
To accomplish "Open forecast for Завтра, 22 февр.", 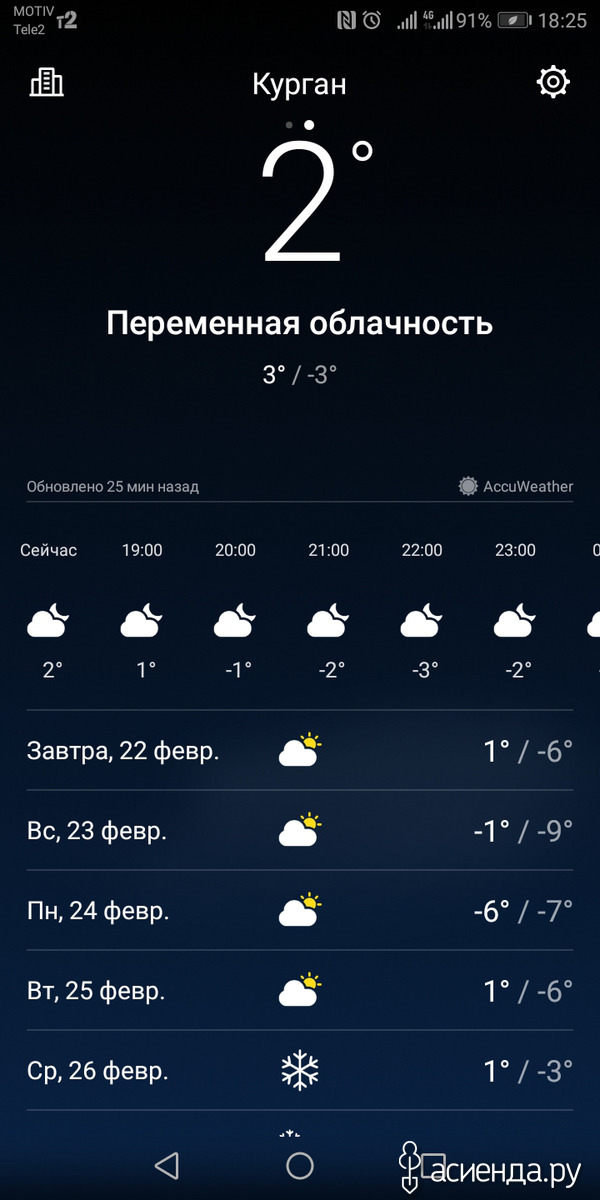I will pos(300,751).
